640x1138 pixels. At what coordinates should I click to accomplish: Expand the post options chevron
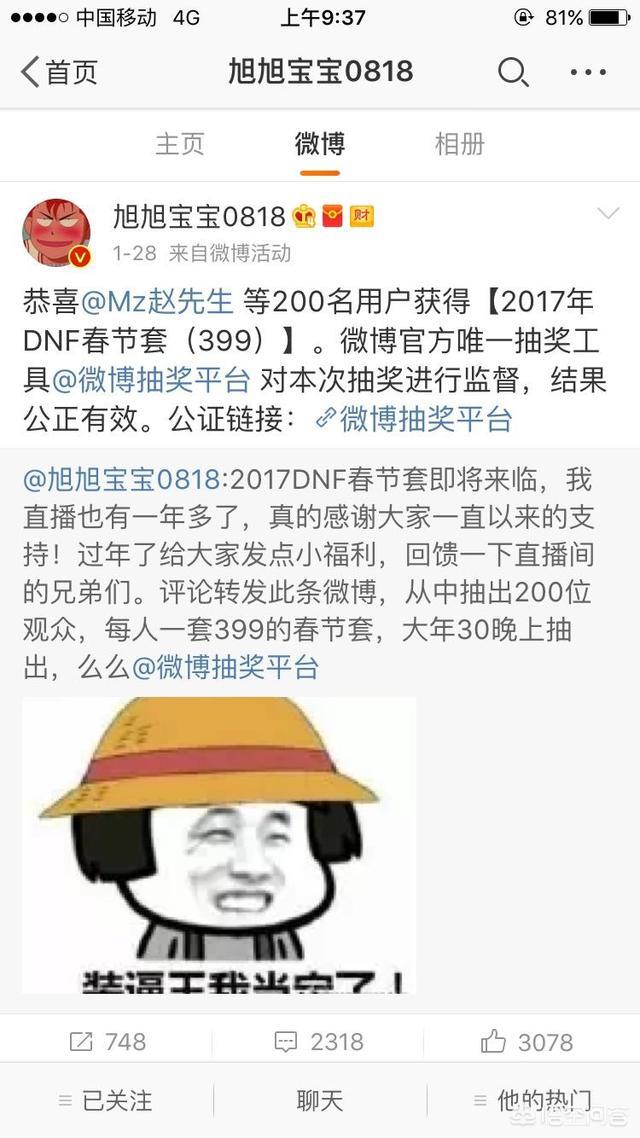pos(607,214)
